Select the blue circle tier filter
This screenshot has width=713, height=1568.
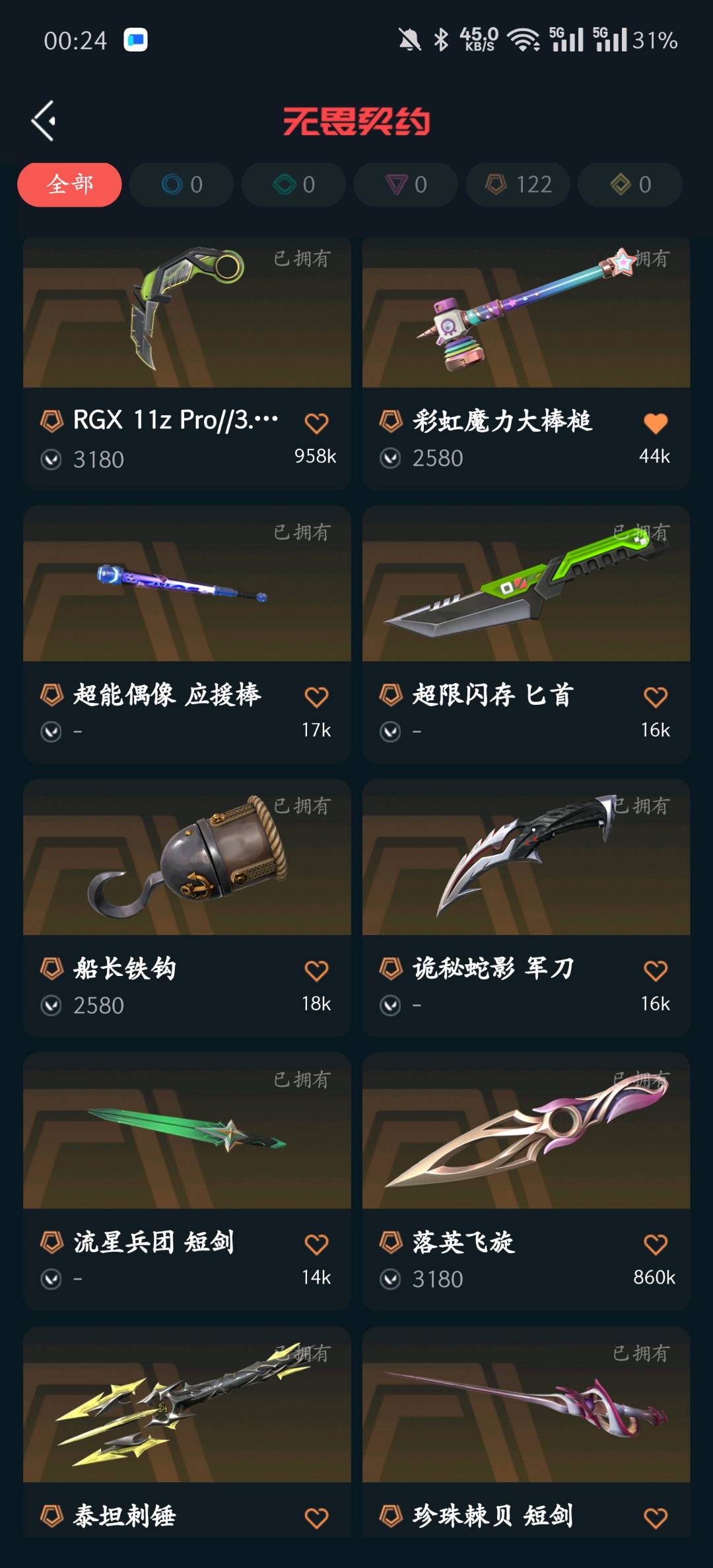point(182,185)
